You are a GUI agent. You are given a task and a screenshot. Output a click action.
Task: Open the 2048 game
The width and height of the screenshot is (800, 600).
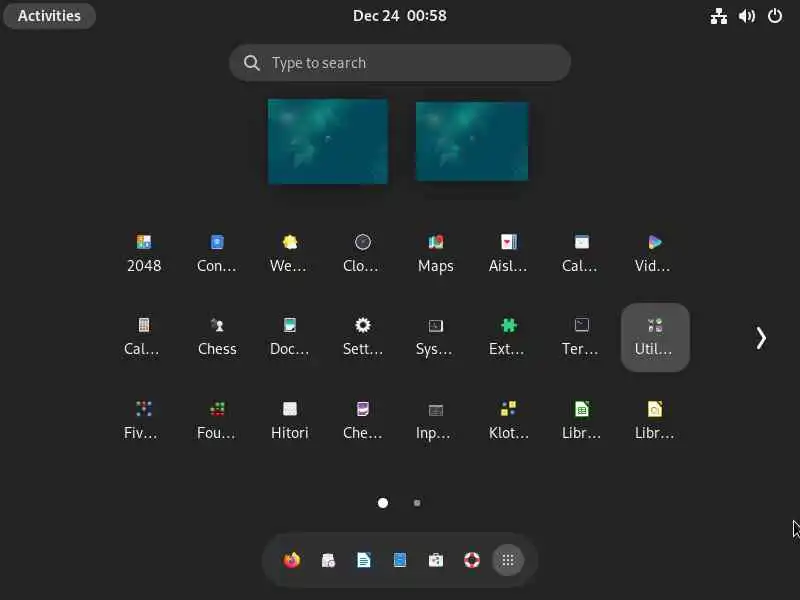tap(144, 253)
